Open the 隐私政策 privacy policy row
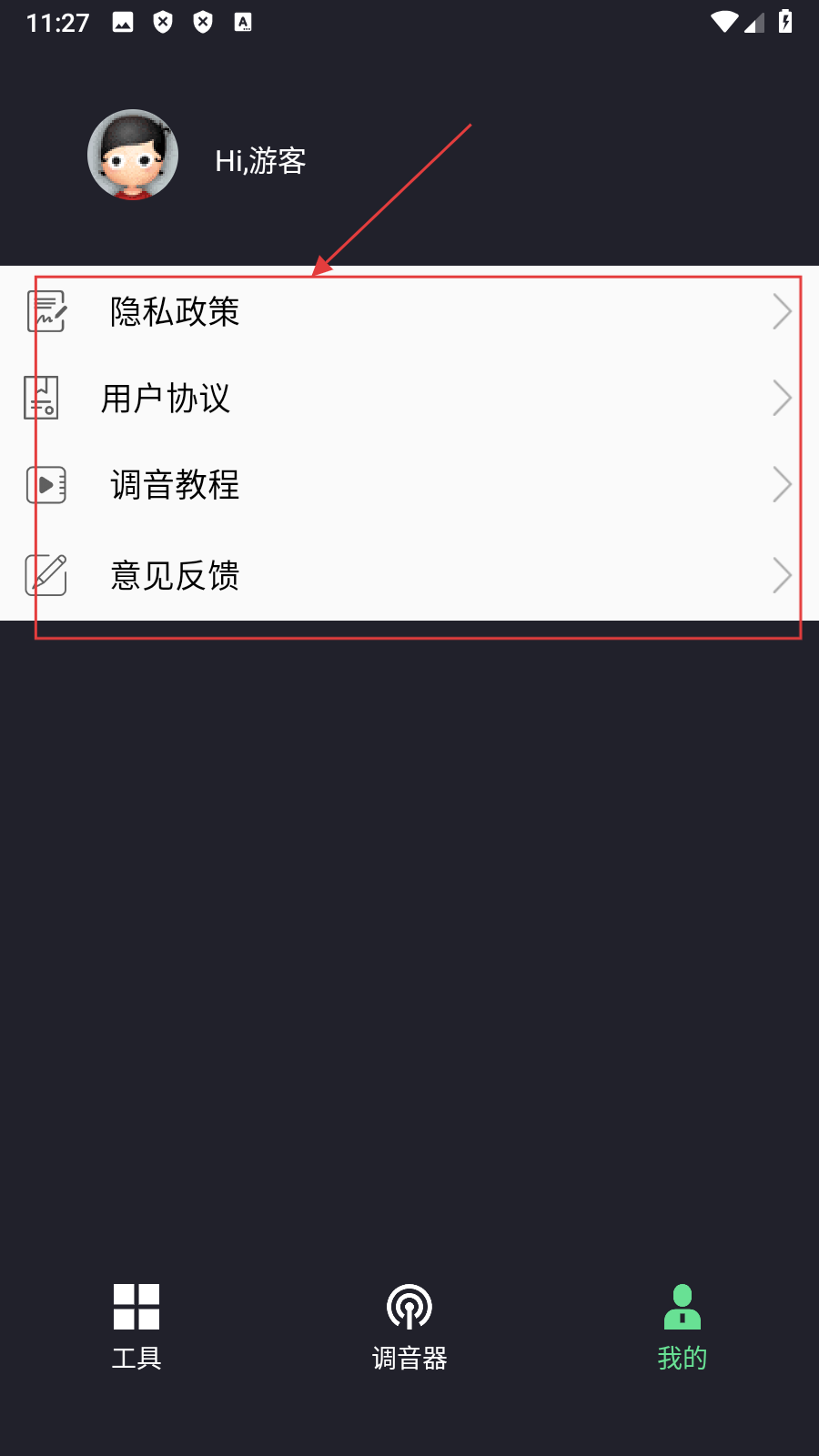 [x=409, y=312]
